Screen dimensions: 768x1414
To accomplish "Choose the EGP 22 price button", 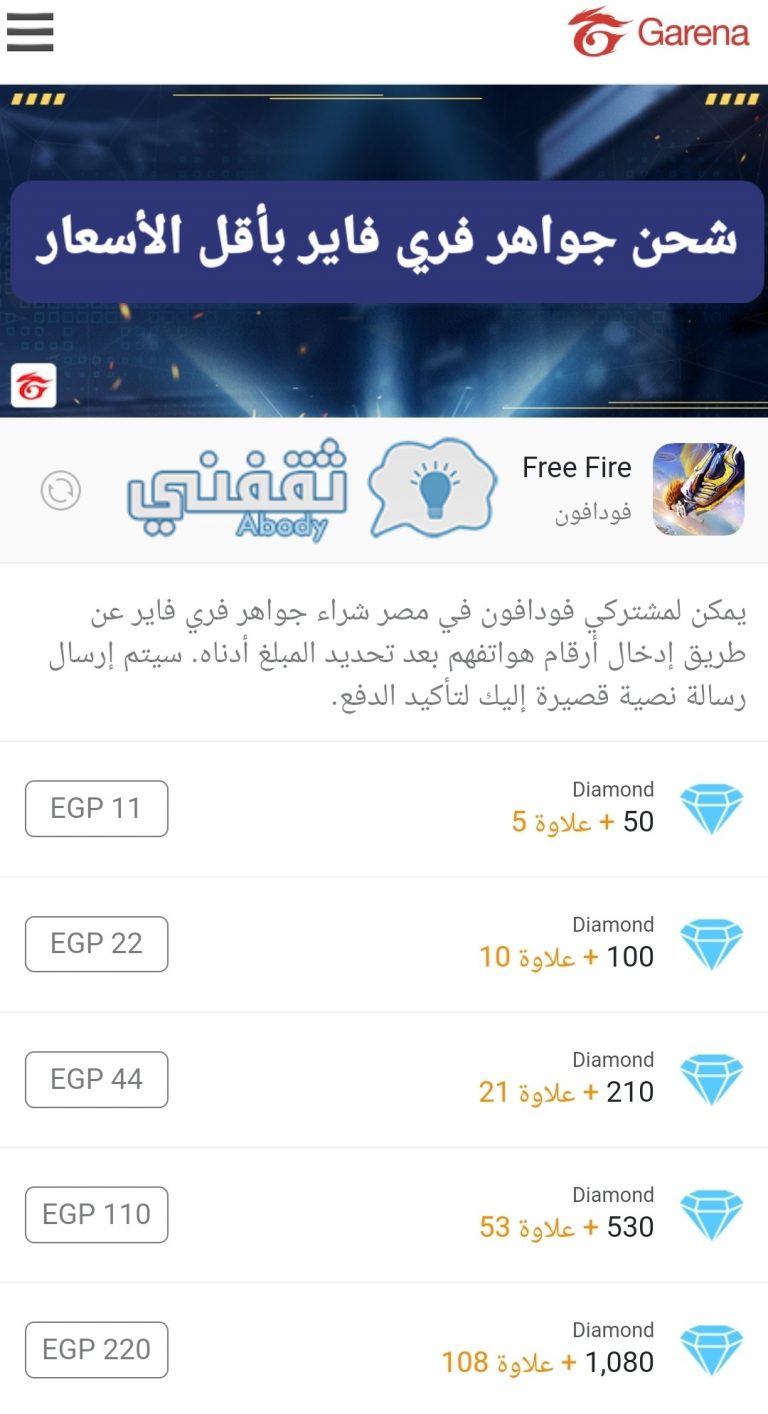I will click(x=96, y=943).
